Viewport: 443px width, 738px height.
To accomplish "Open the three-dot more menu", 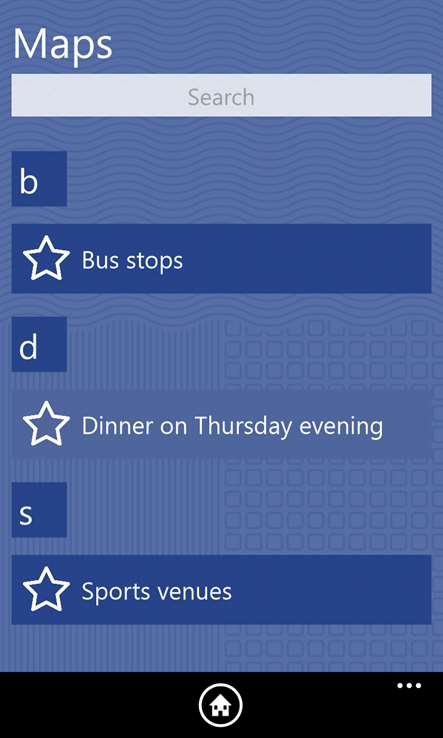I will tap(409, 686).
